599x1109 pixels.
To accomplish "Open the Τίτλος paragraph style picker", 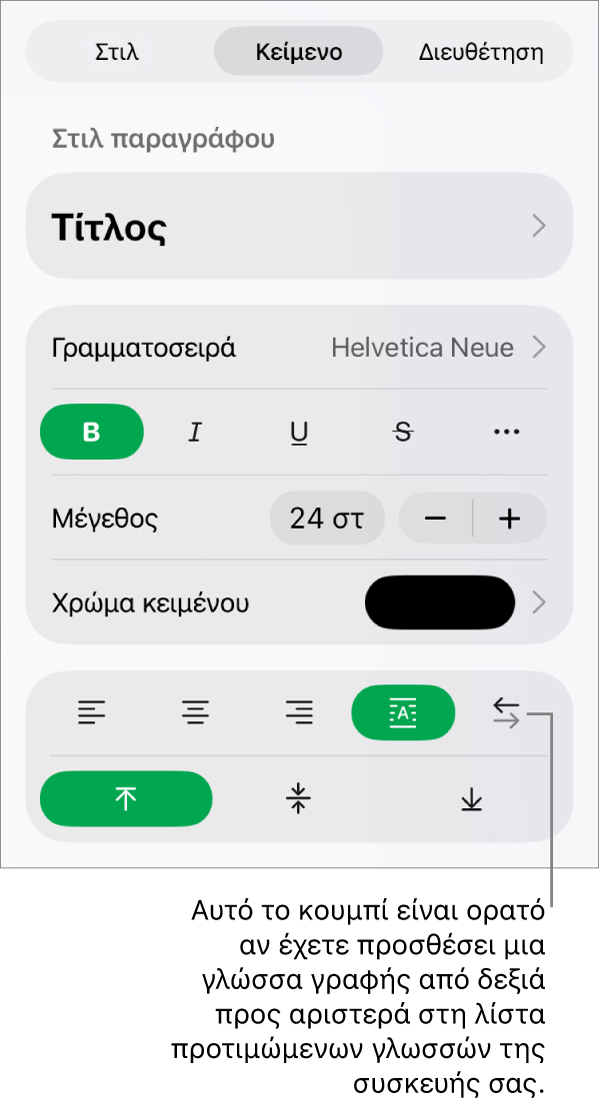I will (x=299, y=226).
